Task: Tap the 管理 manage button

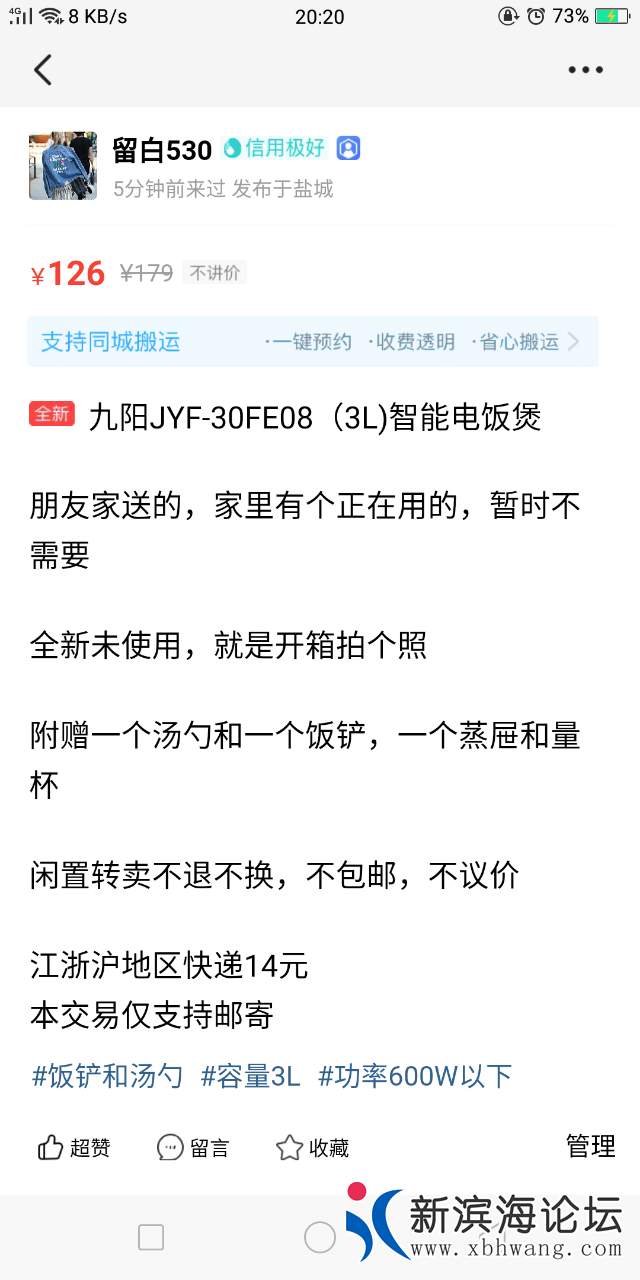Action: click(x=591, y=1146)
